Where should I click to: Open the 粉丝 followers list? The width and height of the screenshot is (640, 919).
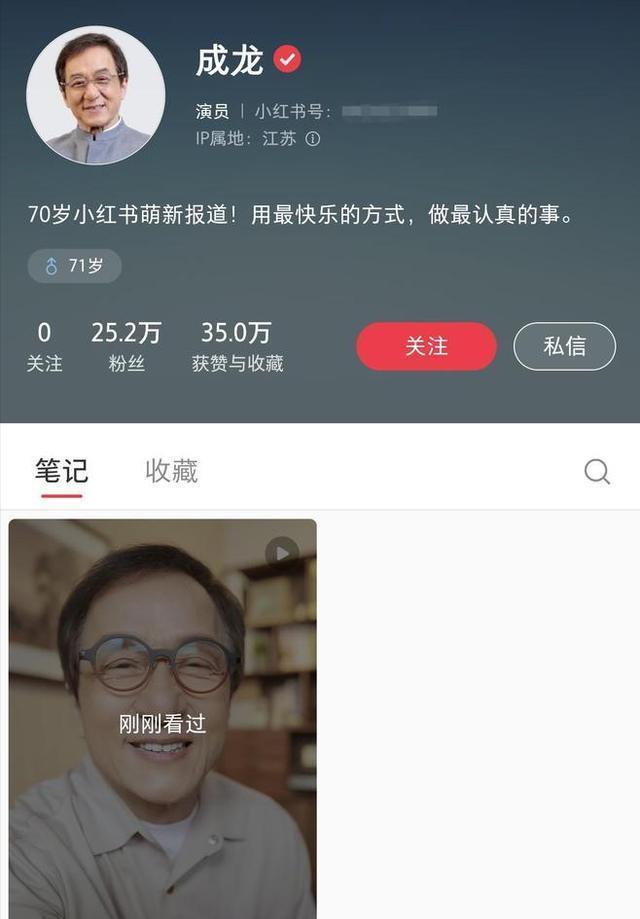[x=126, y=346]
